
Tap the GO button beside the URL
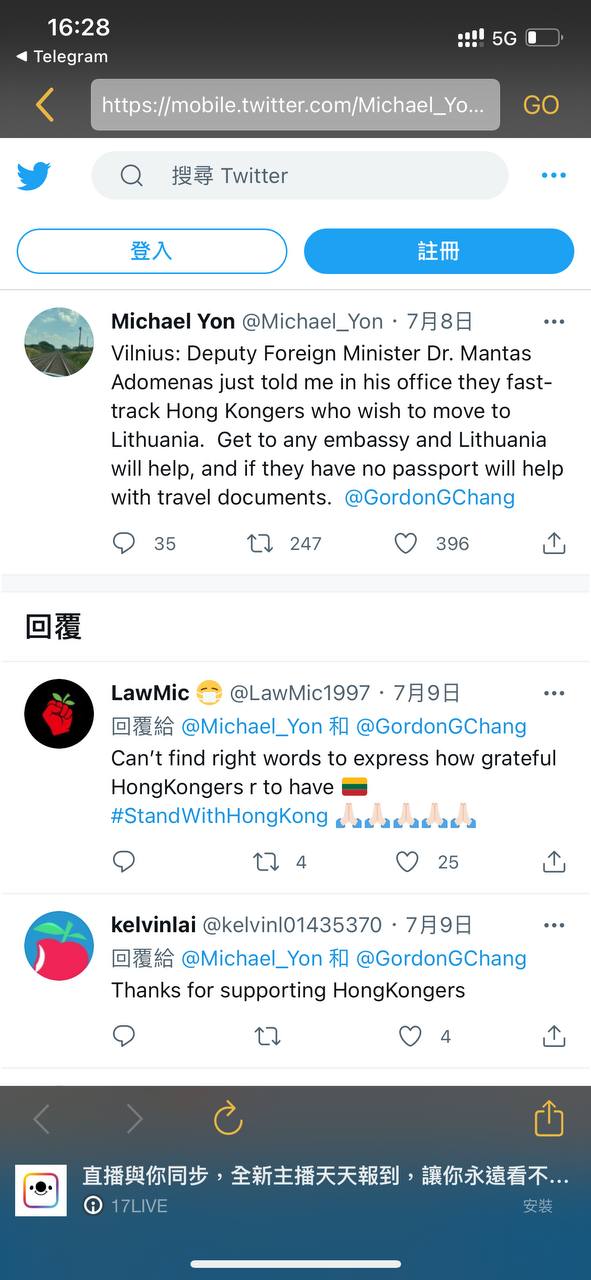(541, 105)
